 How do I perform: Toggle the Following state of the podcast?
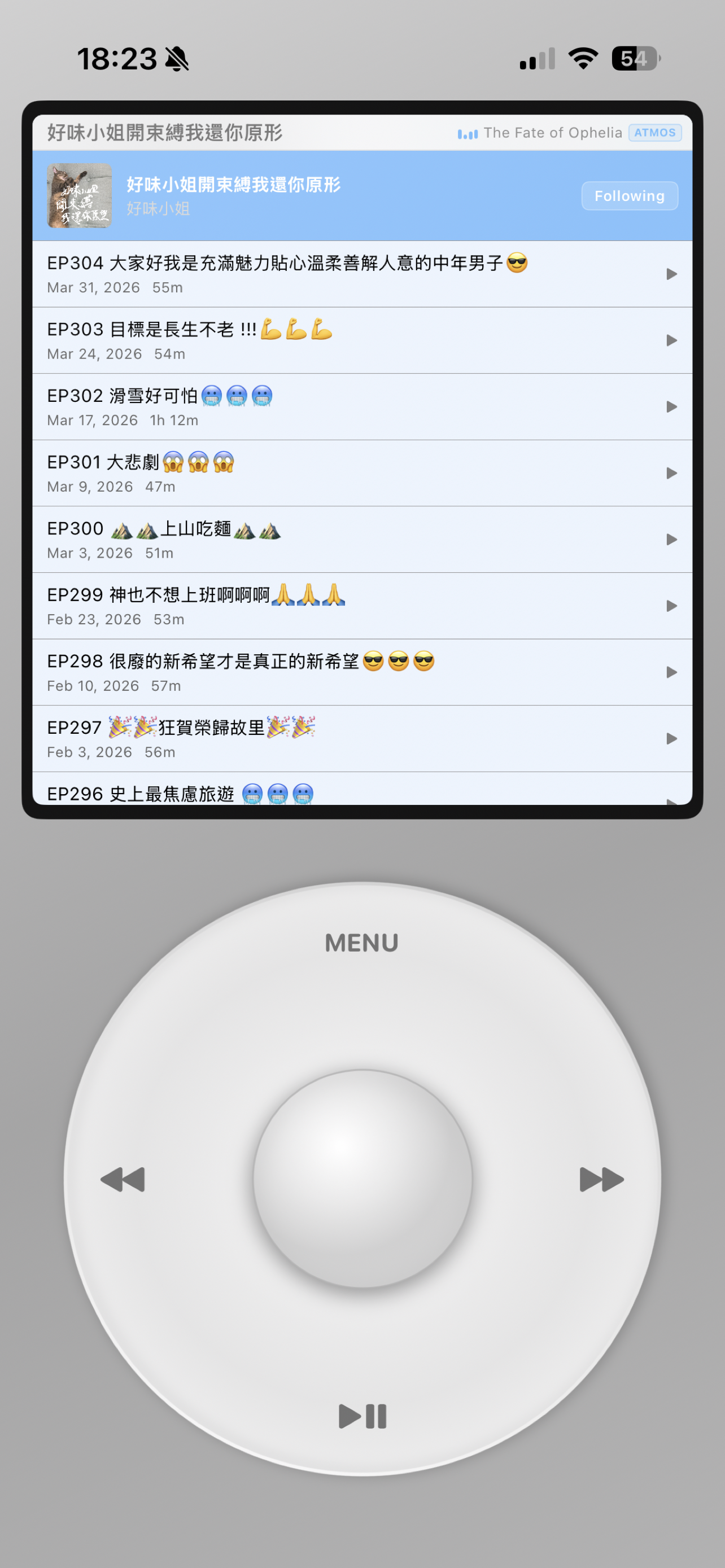coord(630,195)
